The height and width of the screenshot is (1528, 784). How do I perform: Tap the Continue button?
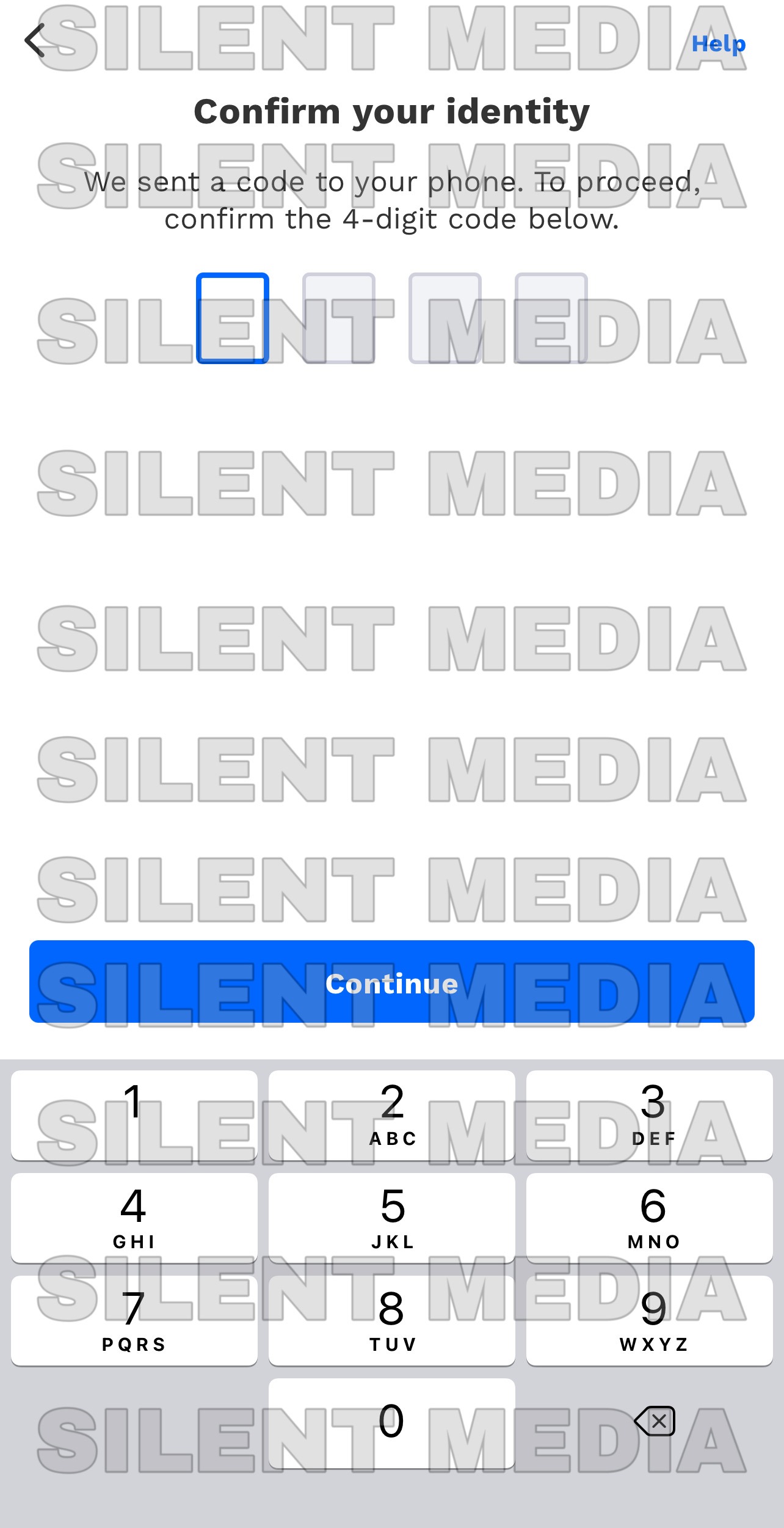(x=392, y=982)
